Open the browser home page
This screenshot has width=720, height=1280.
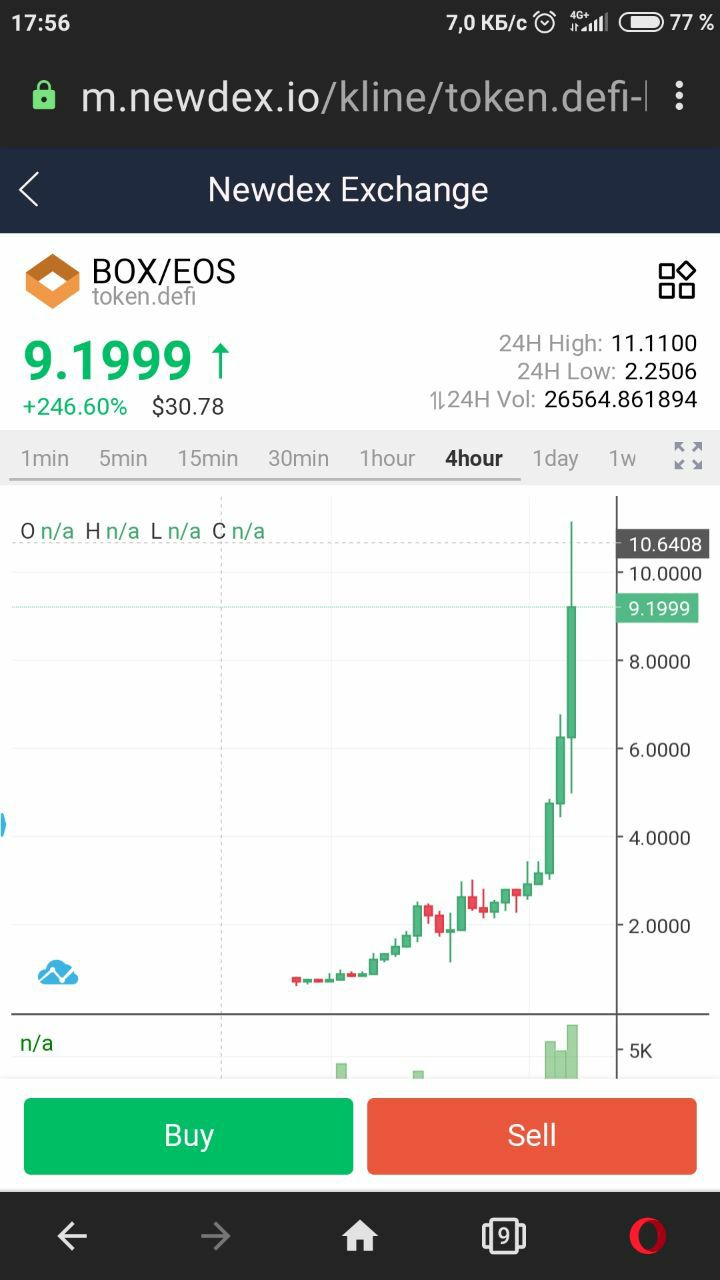point(360,1237)
